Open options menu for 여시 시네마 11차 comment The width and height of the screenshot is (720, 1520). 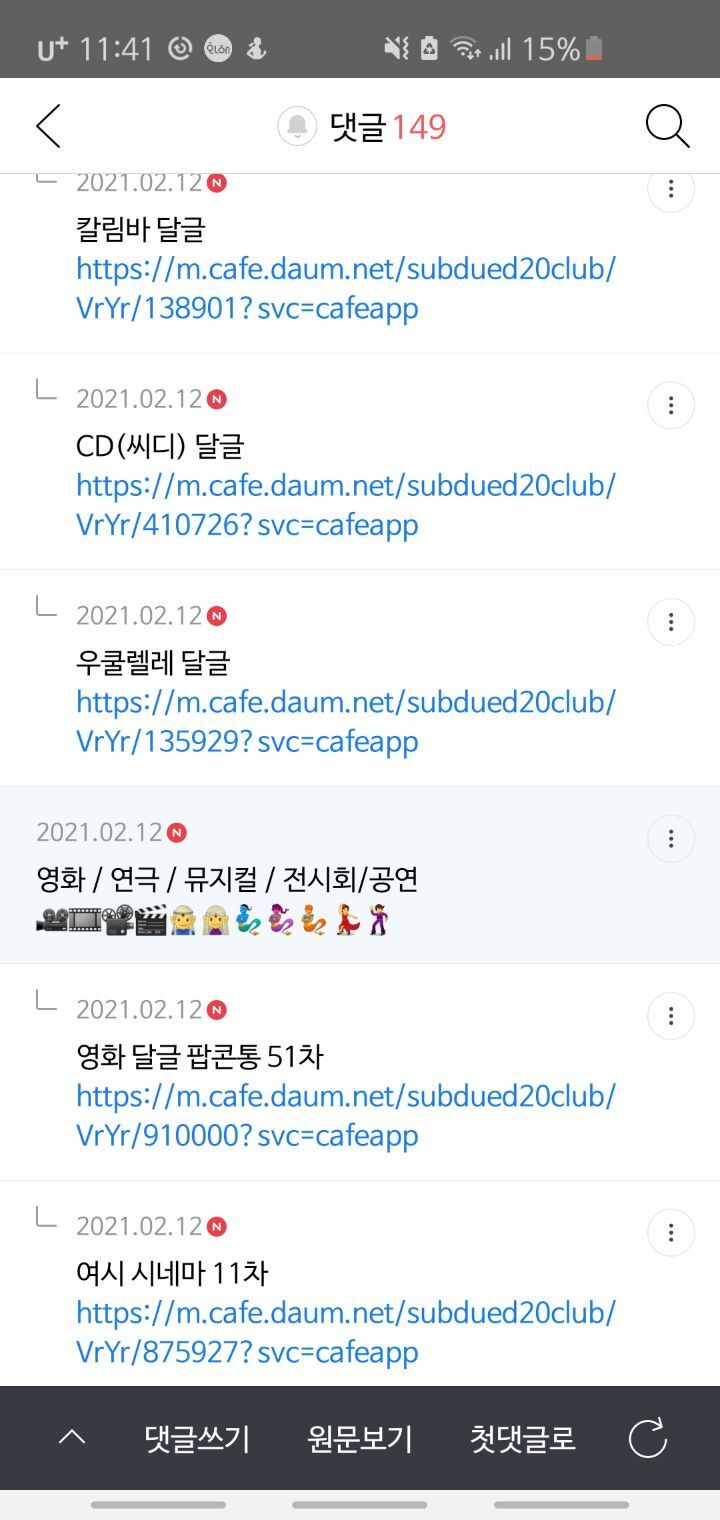[671, 1232]
